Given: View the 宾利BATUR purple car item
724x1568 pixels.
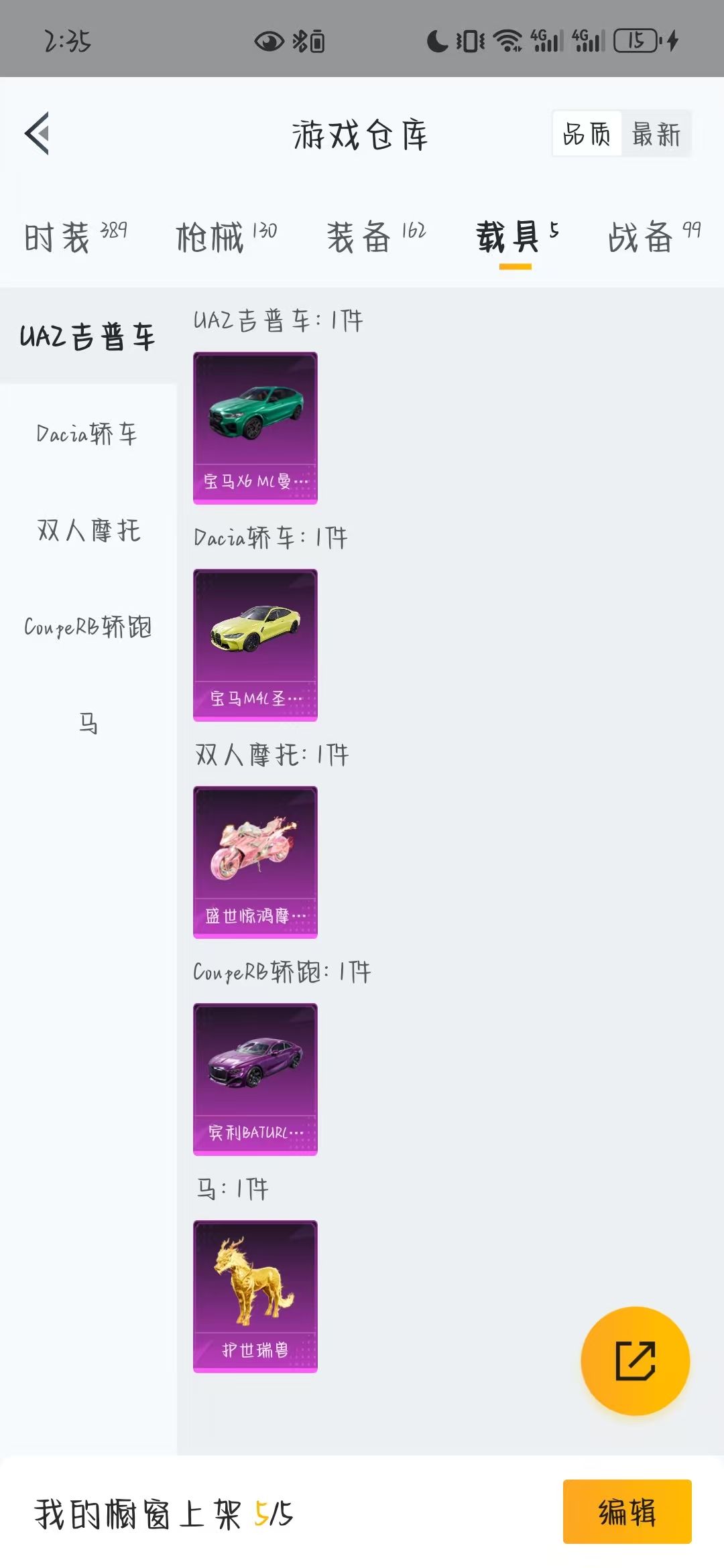Looking at the screenshot, I should click(255, 1080).
